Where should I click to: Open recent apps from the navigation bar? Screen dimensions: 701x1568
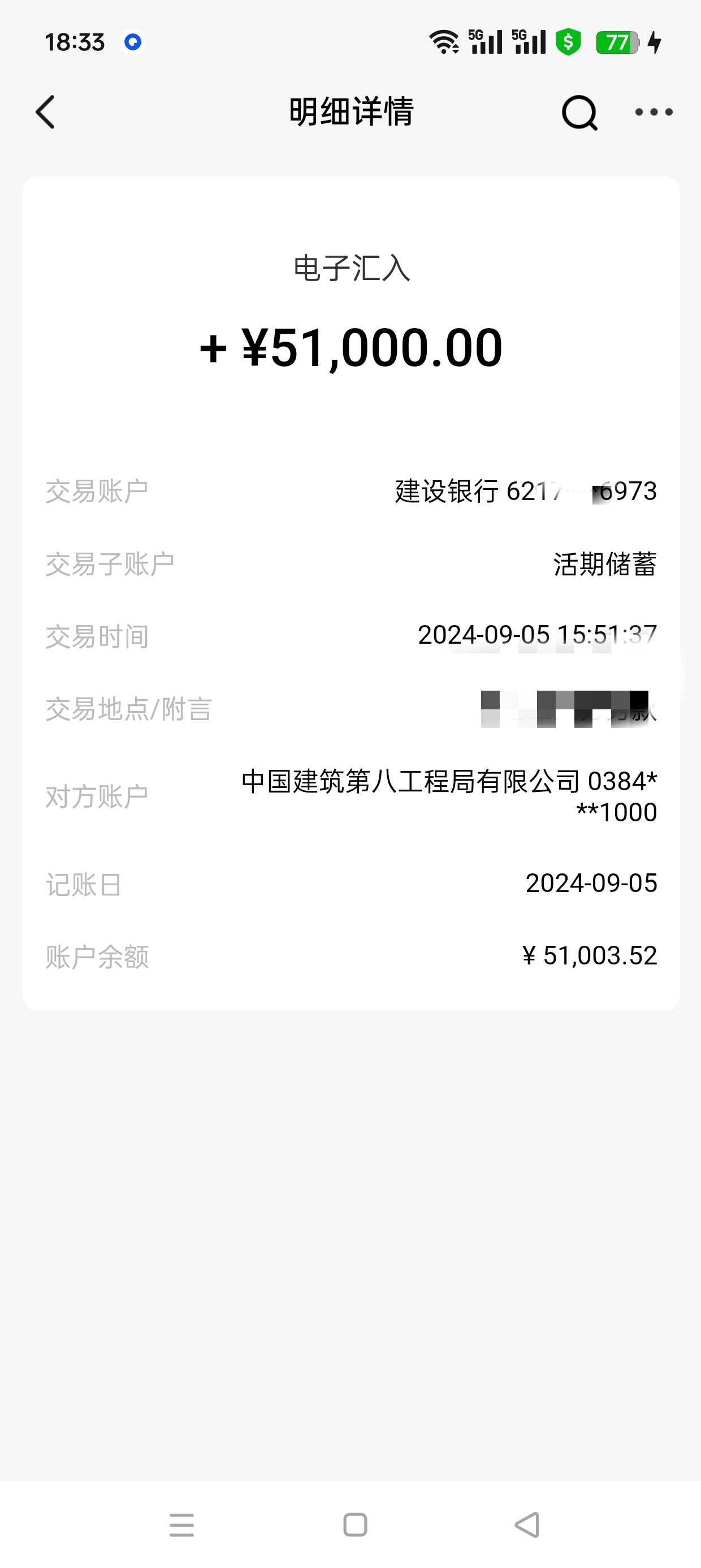pyautogui.click(x=181, y=1525)
